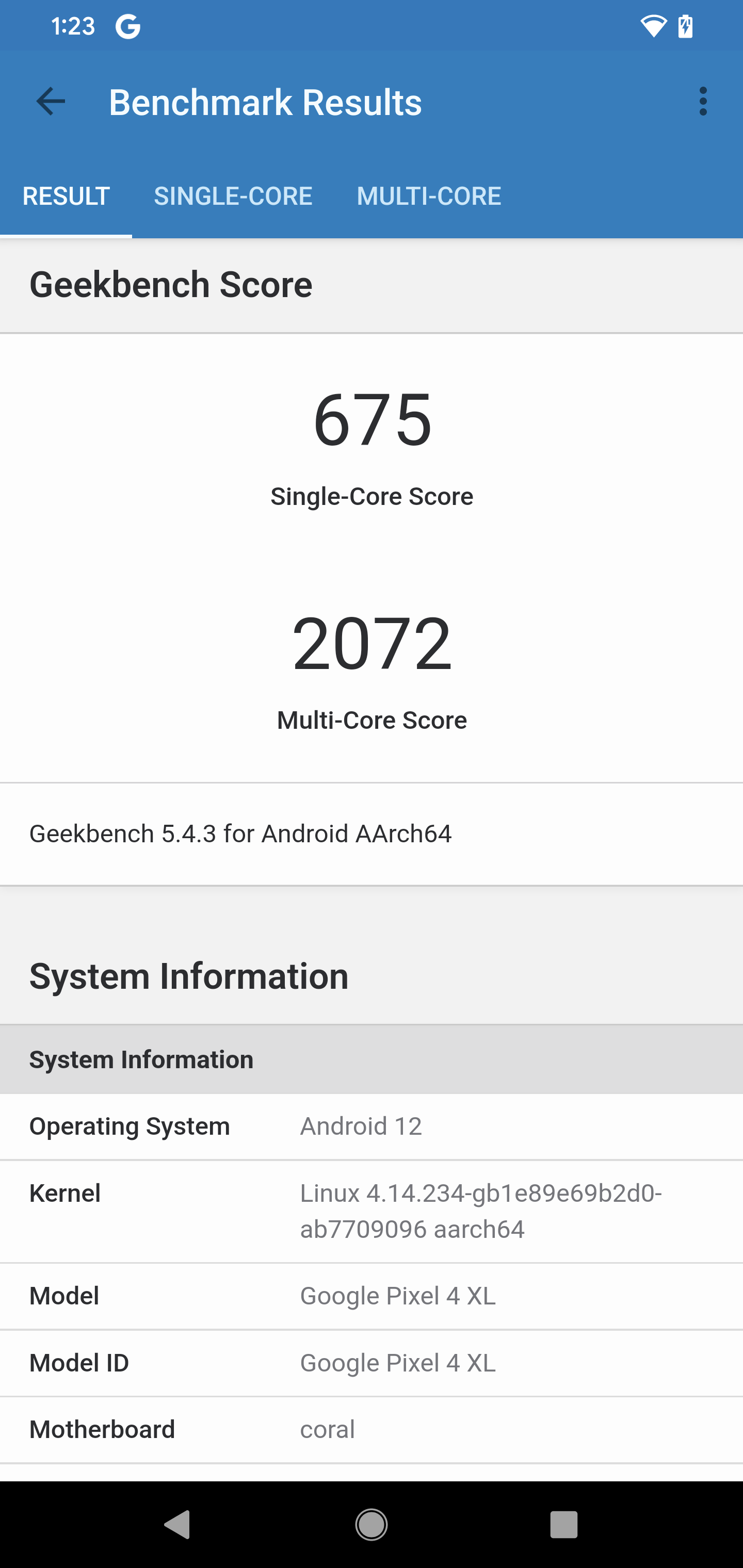The image size is (743, 1568).
Task: Go back using the app bar arrow
Action: coord(51,101)
